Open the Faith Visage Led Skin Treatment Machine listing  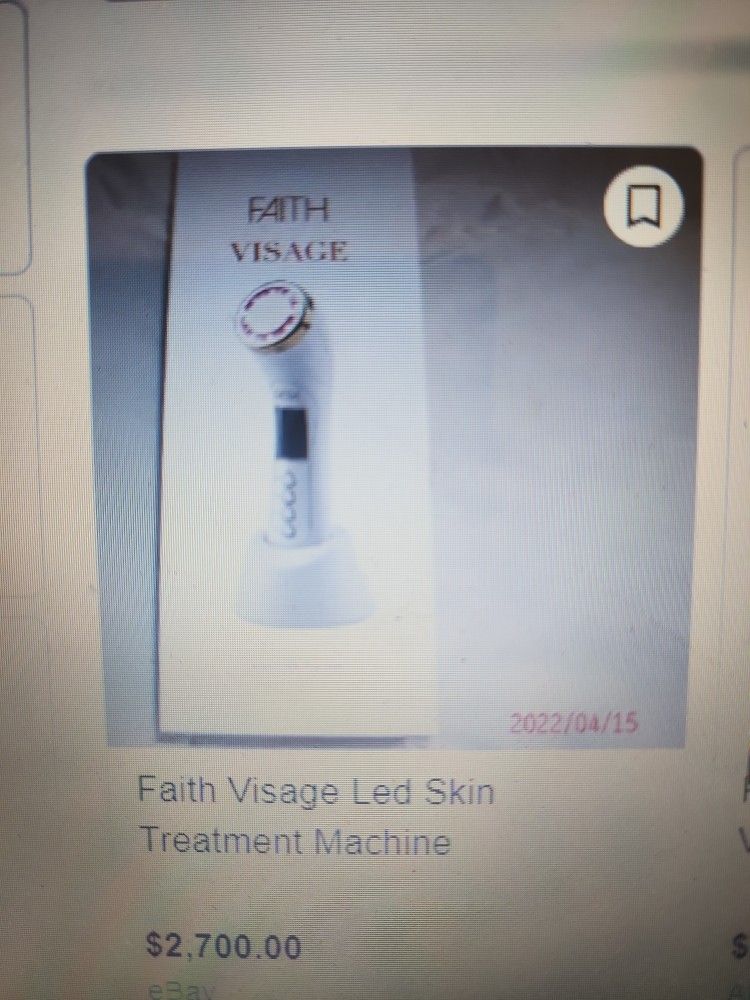click(x=315, y=816)
